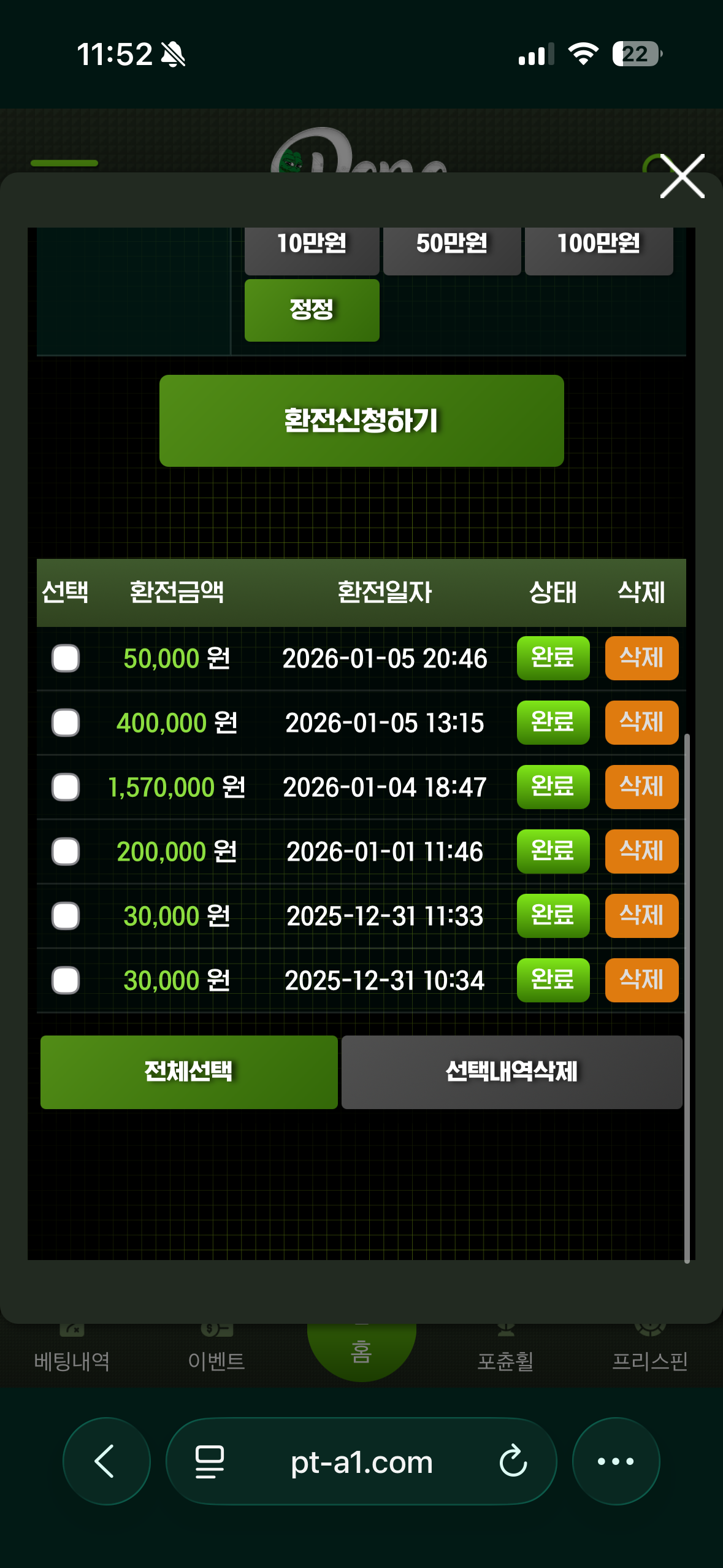Delete the 2026-01-05 20:46 record via 삭제
Viewport: 723px width, 1568px height.
point(641,658)
